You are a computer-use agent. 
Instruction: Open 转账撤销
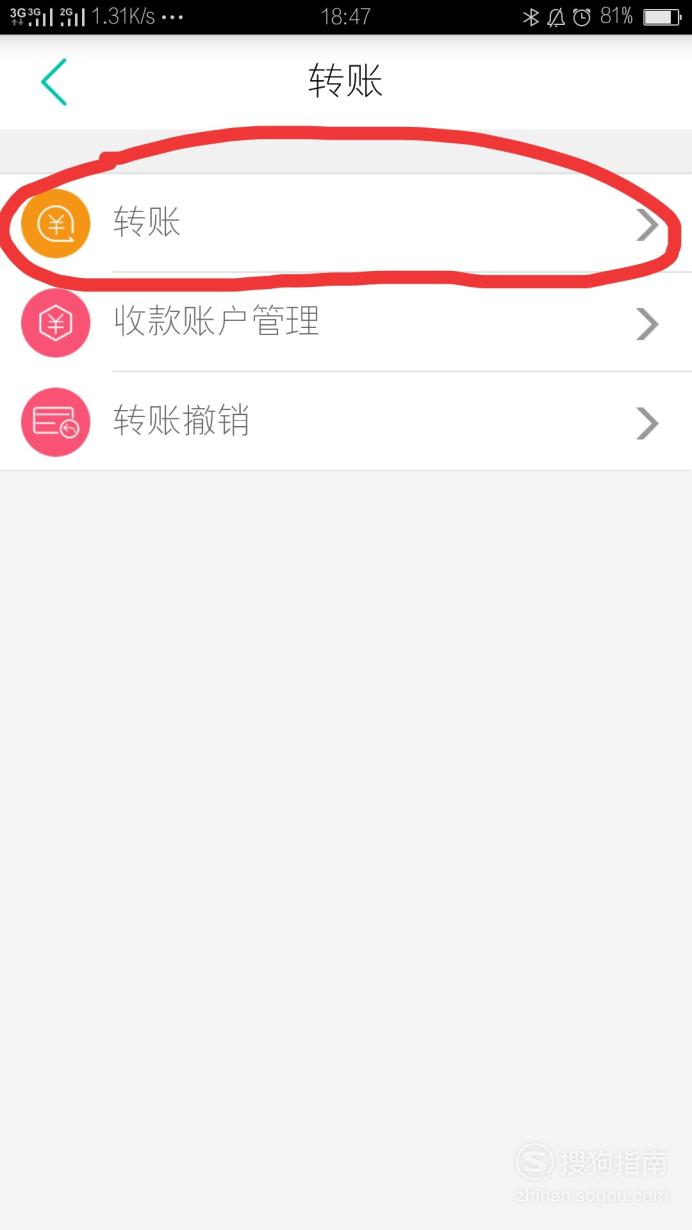(x=346, y=421)
